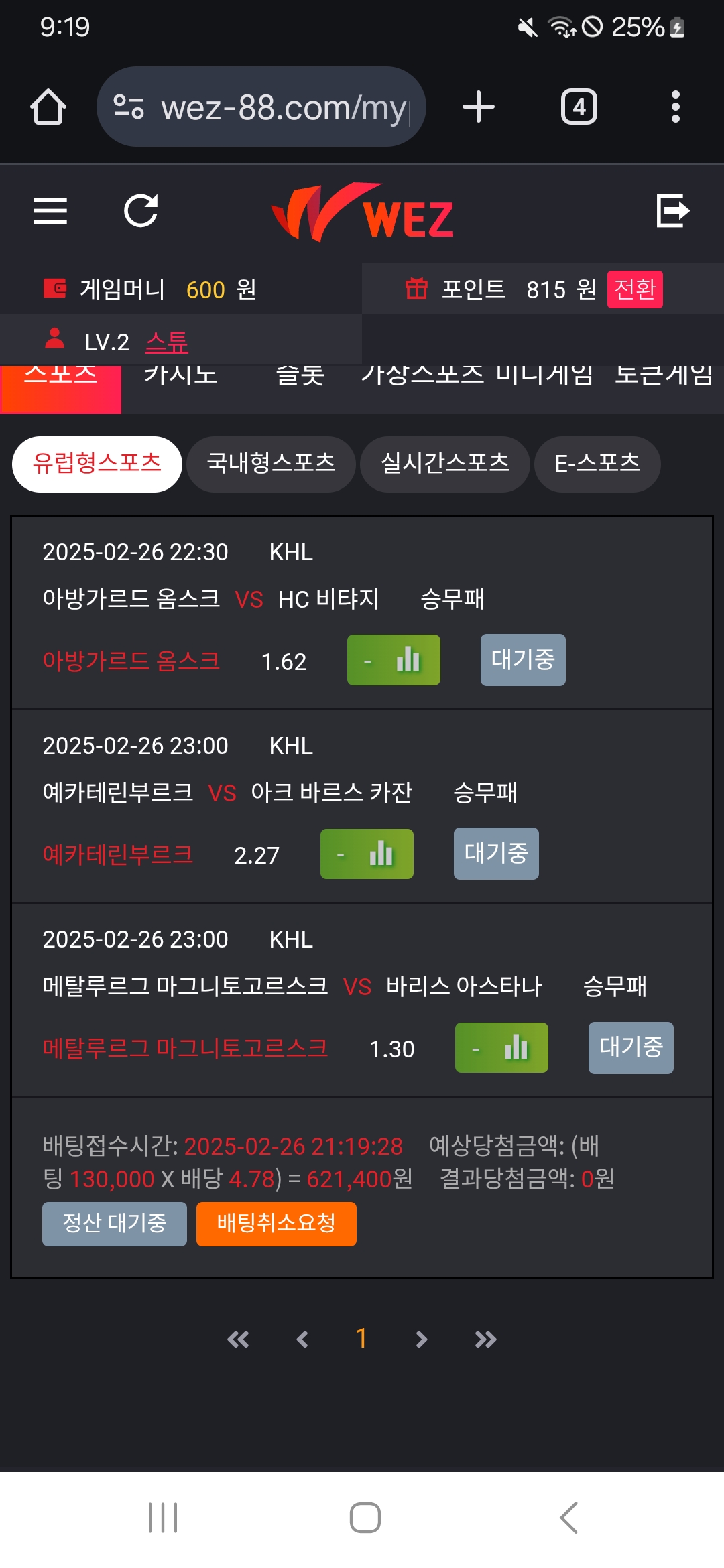Tap the wez-88.com address bar
The image size is (724, 1568).
tap(268, 107)
